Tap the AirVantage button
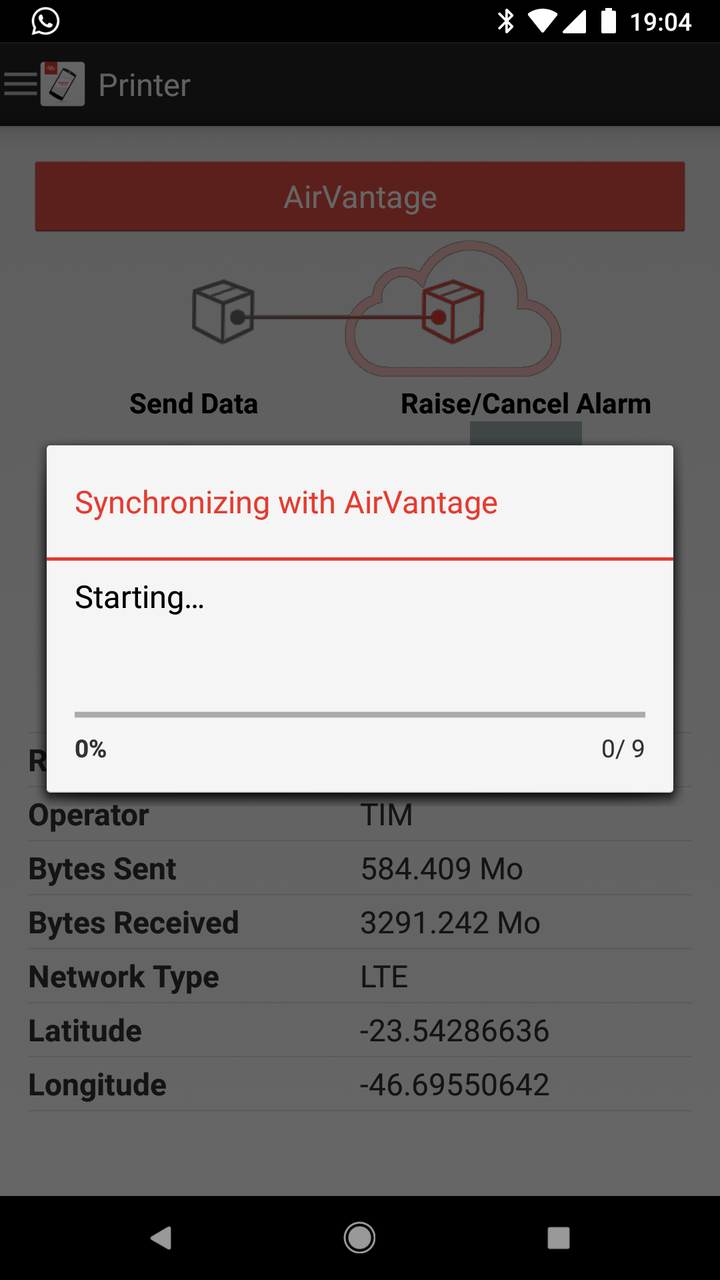Viewport: 720px width, 1280px height. [x=360, y=197]
